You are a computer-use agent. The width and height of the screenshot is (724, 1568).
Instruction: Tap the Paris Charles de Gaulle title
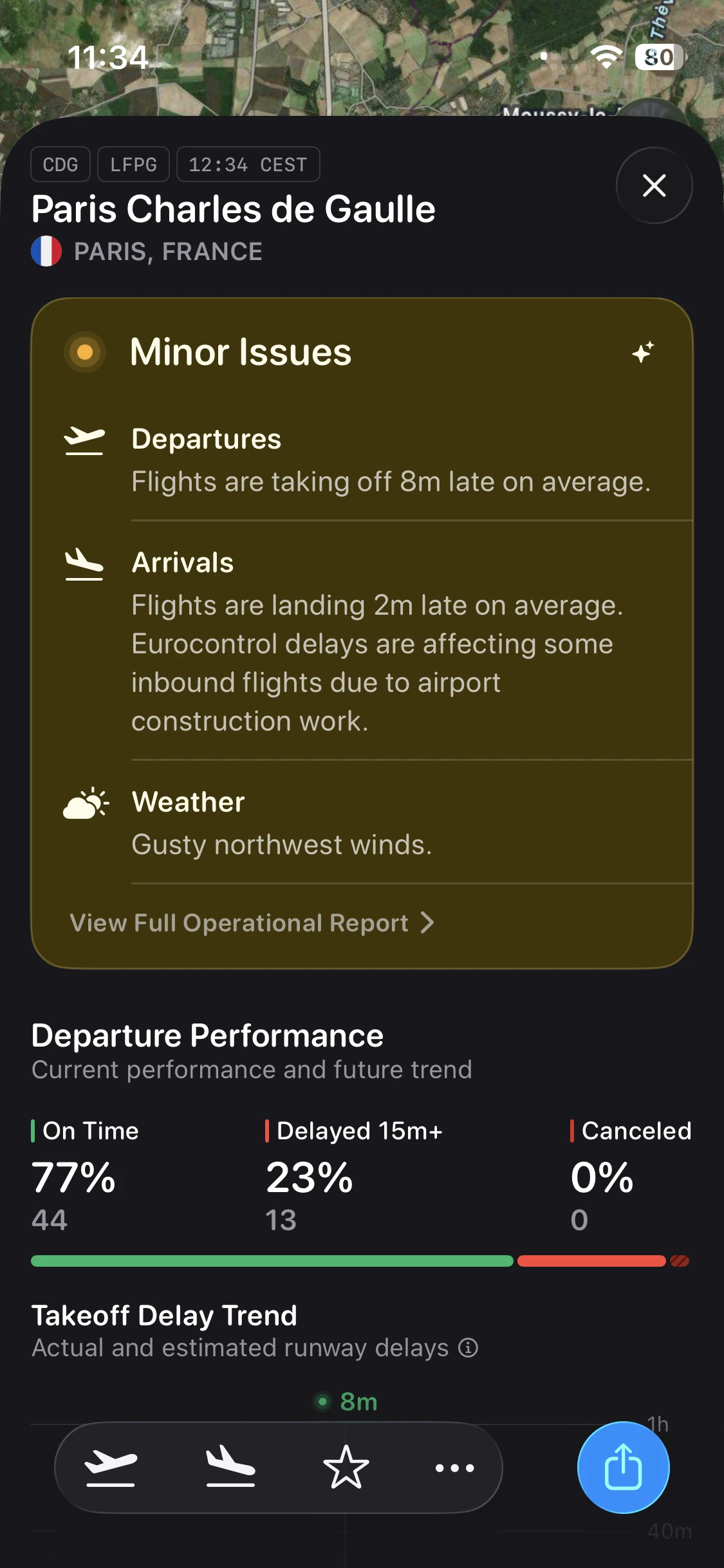click(234, 209)
